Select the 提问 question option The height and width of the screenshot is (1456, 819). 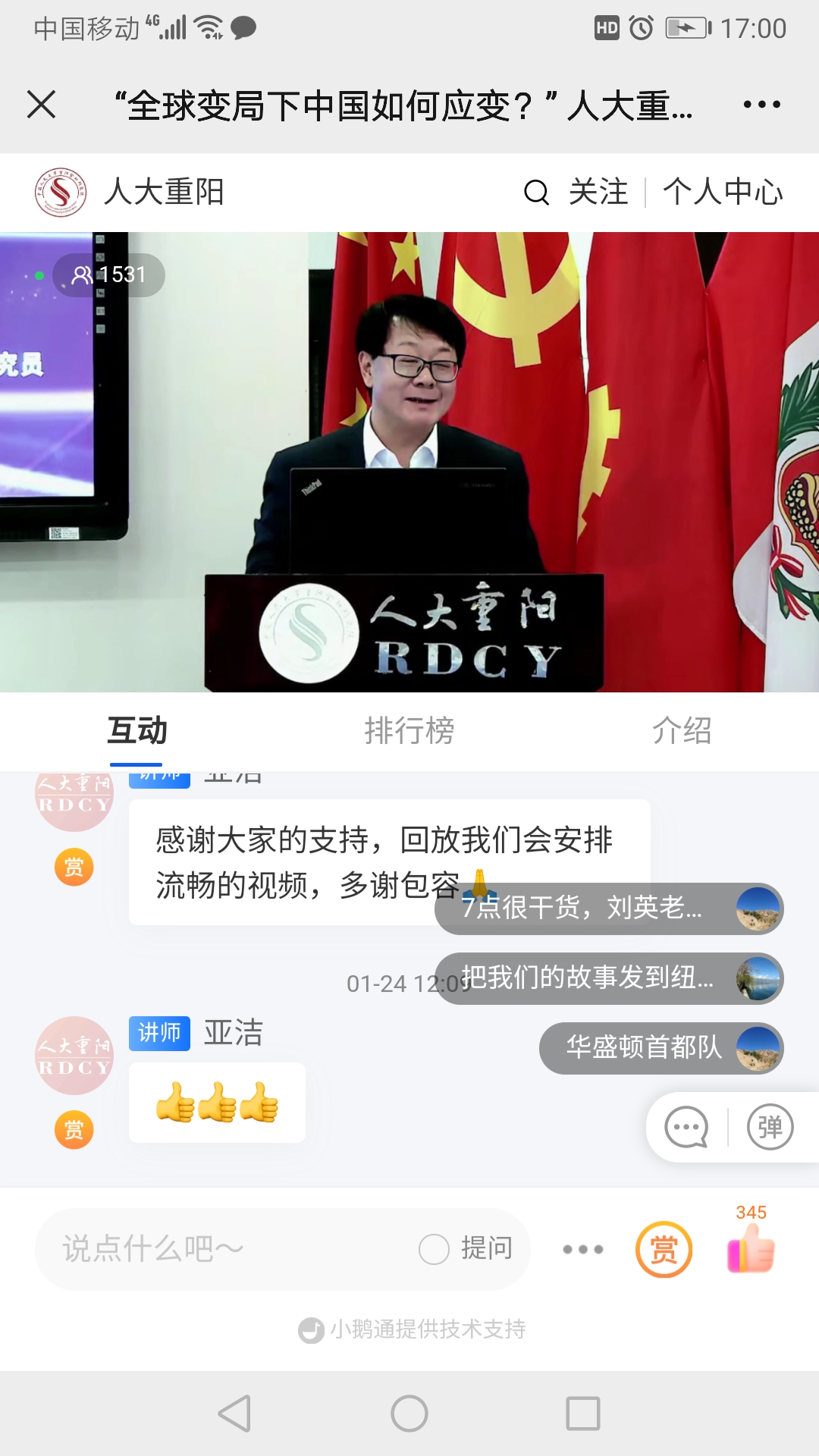(467, 1249)
